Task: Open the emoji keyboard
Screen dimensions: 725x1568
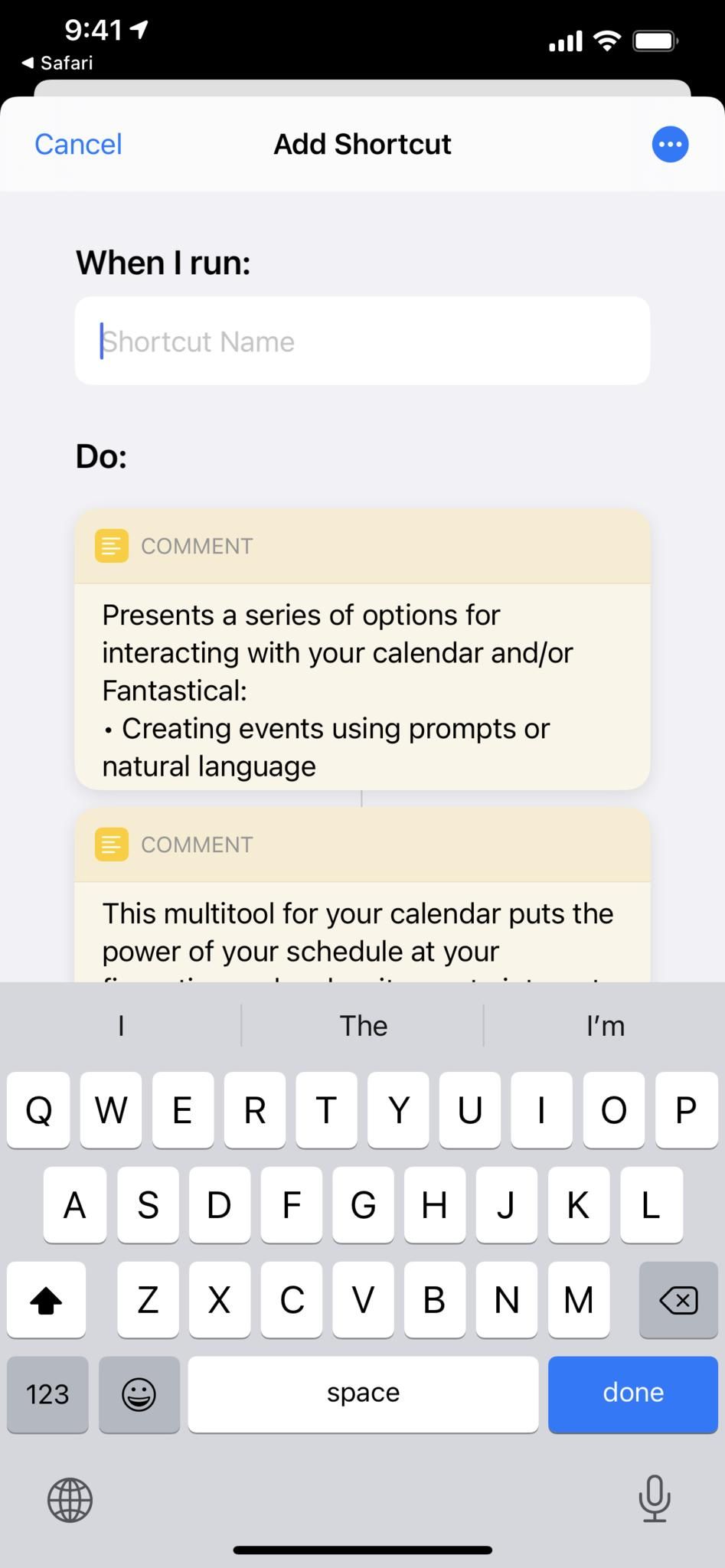Action: pos(139,1395)
